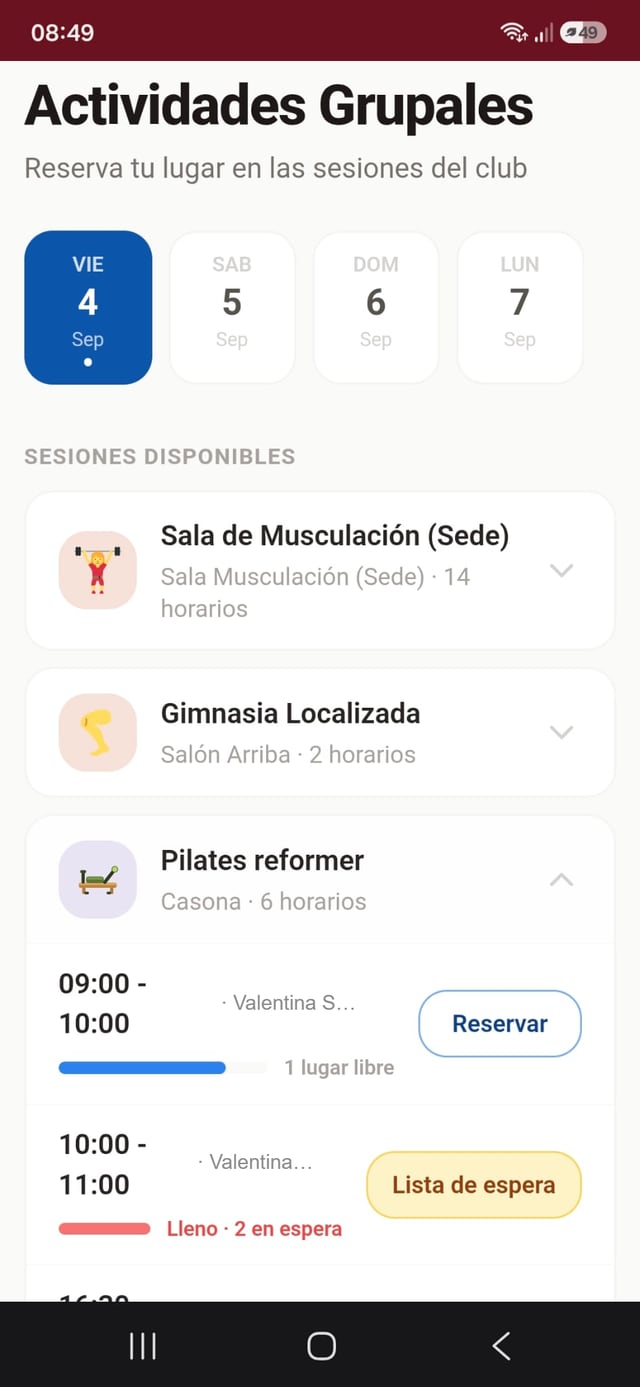Reservar the 09:00 - 10:00 Pilates session
640x1387 pixels.
[x=500, y=1023]
